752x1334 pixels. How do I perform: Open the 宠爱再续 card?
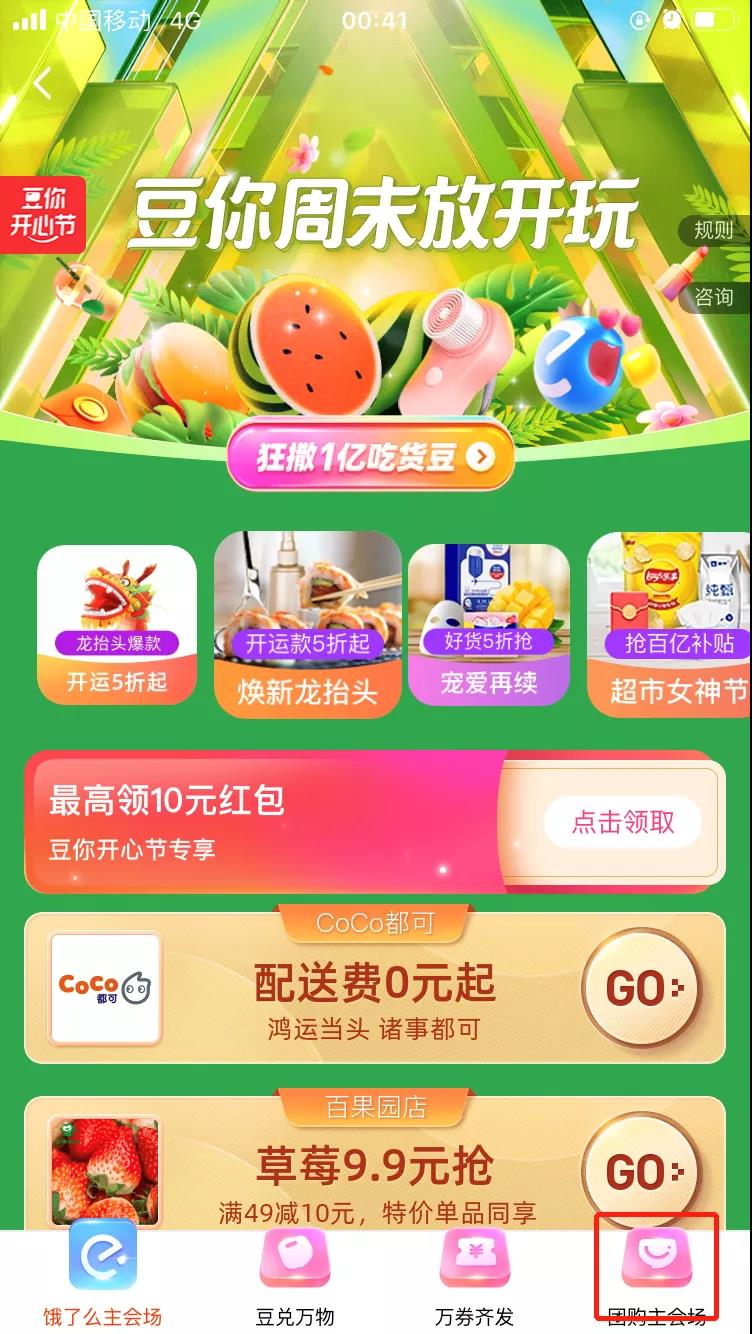pos(489,624)
